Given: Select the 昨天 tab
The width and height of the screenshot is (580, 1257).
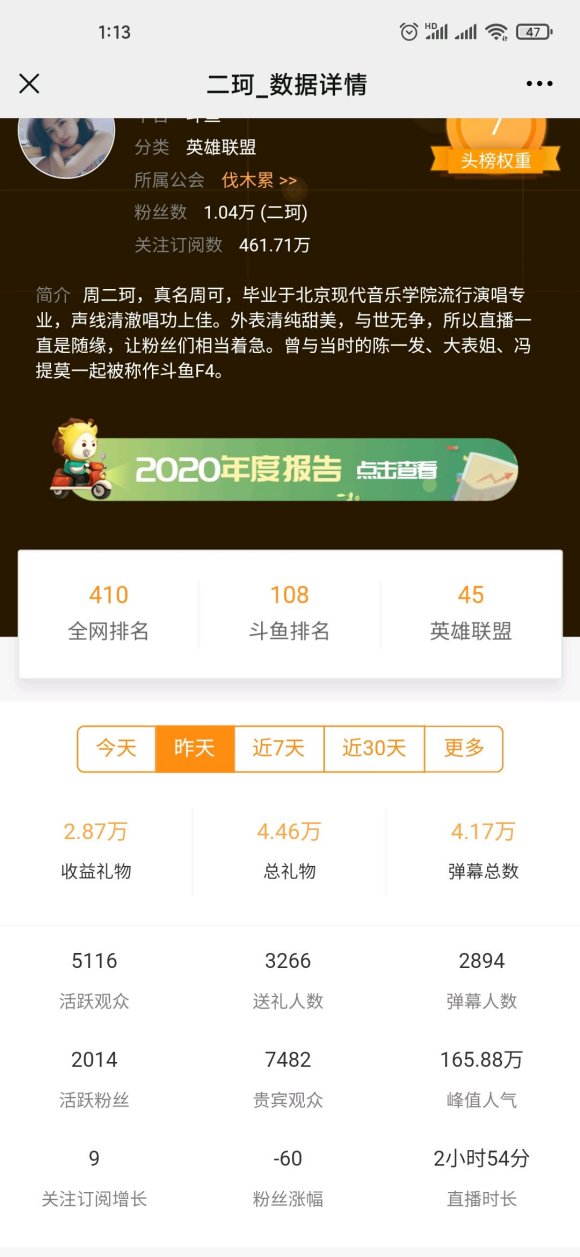Looking at the screenshot, I should pyautogui.click(x=195, y=749).
